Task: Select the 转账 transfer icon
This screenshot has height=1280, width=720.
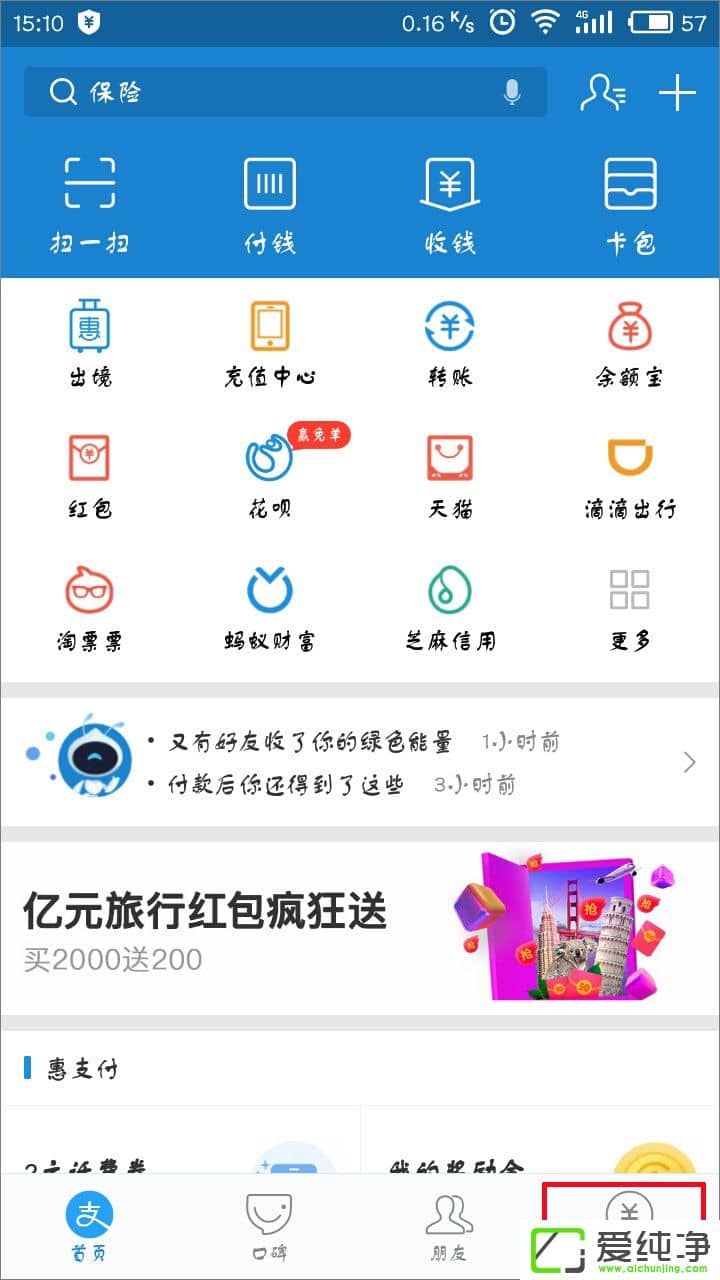Action: (x=448, y=340)
